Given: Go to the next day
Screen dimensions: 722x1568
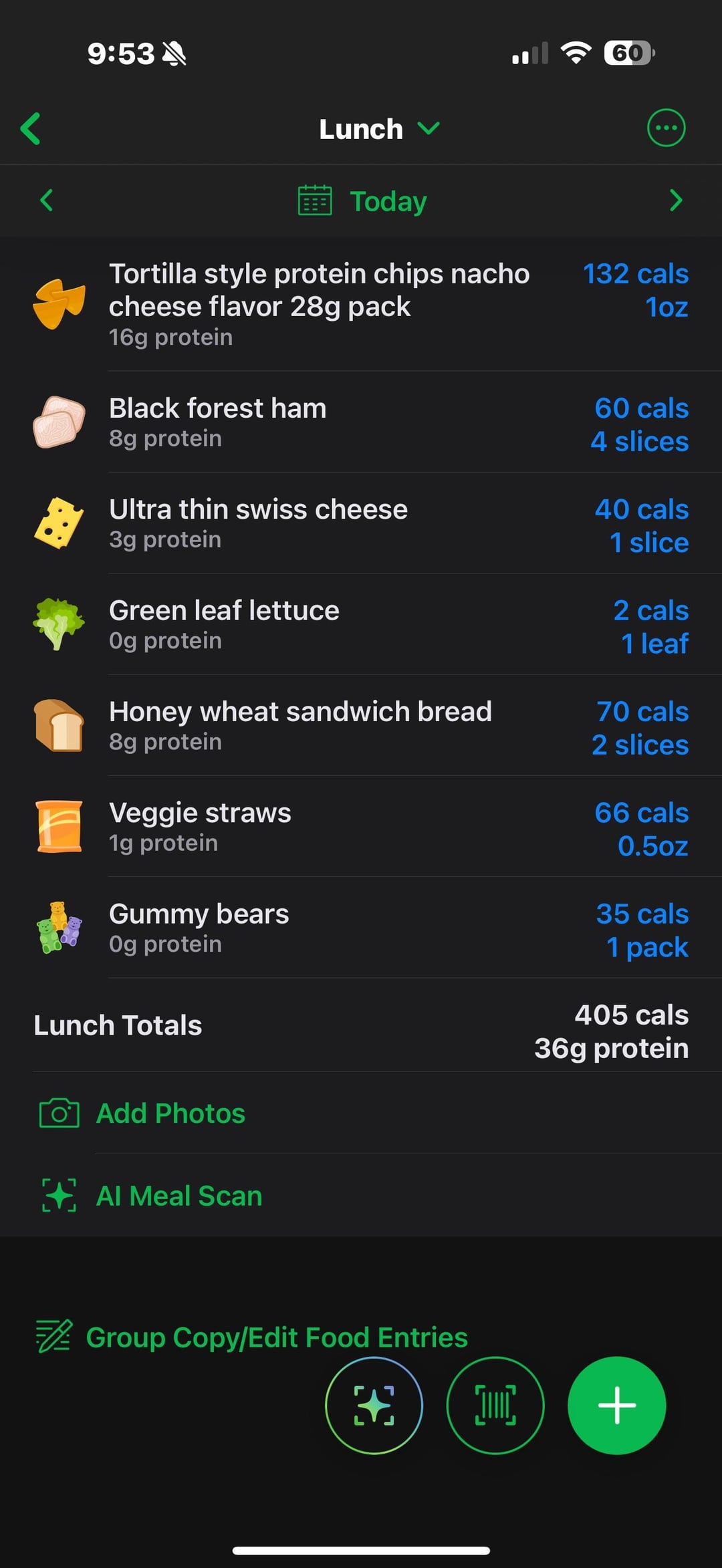Looking at the screenshot, I should [x=676, y=200].
